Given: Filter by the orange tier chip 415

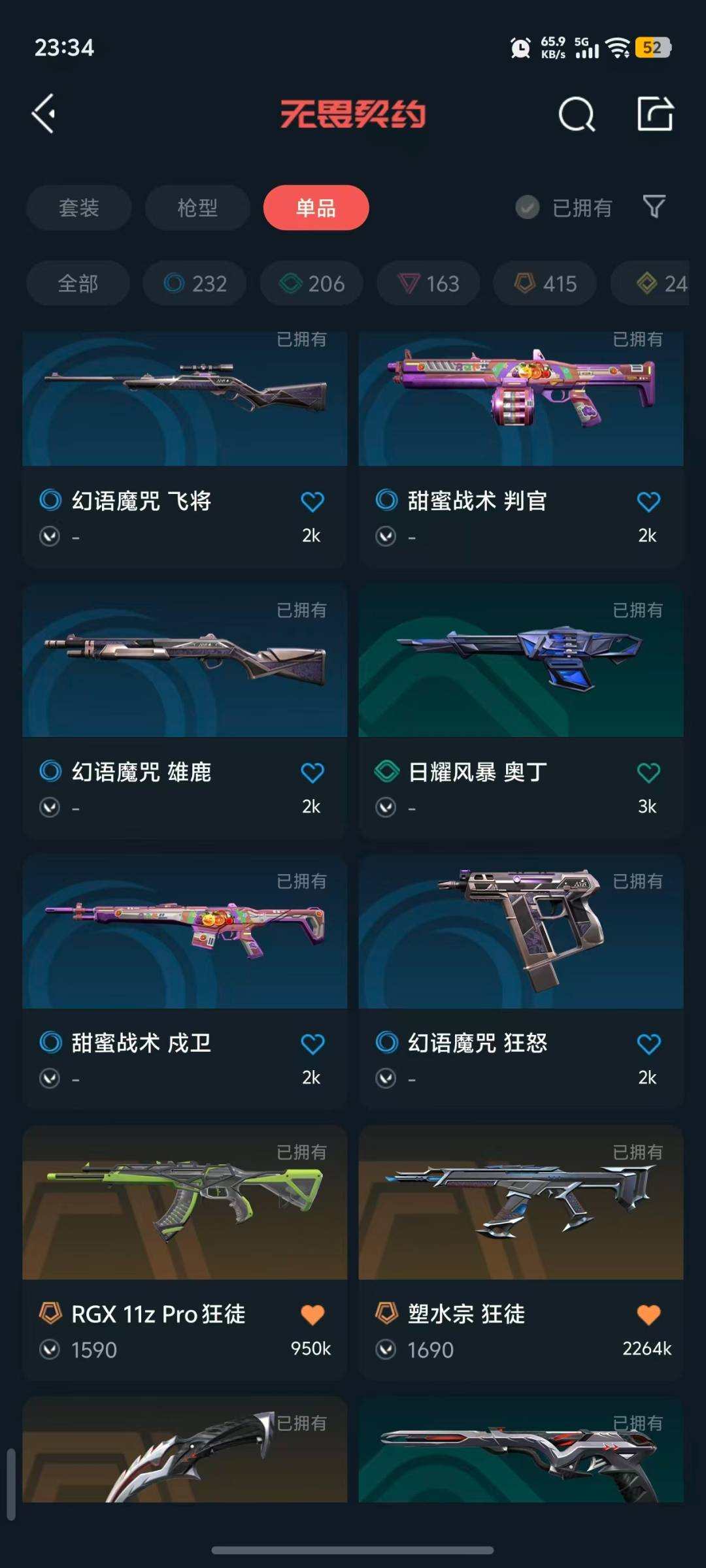Looking at the screenshot, I should (x=545, y=284).
